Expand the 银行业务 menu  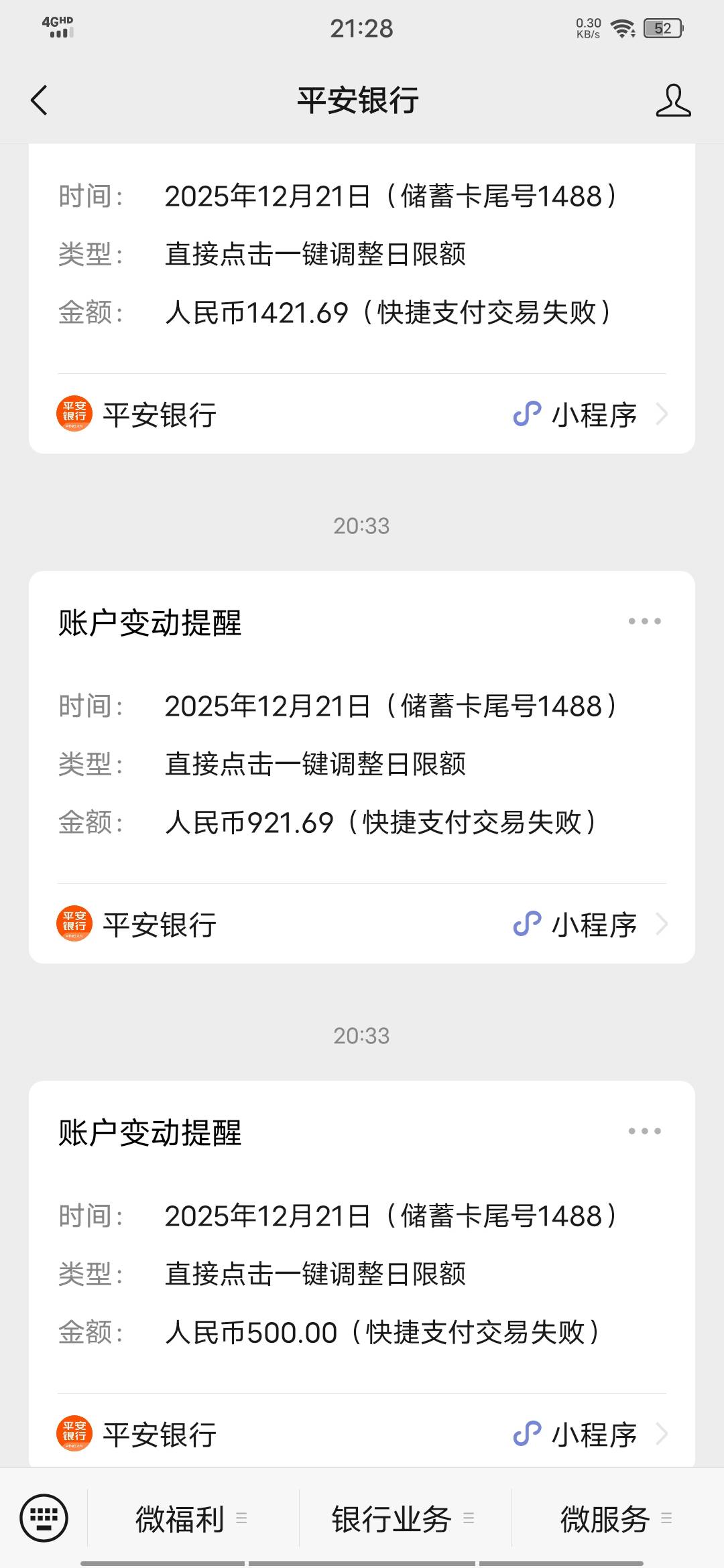(x=404, y=1518)
